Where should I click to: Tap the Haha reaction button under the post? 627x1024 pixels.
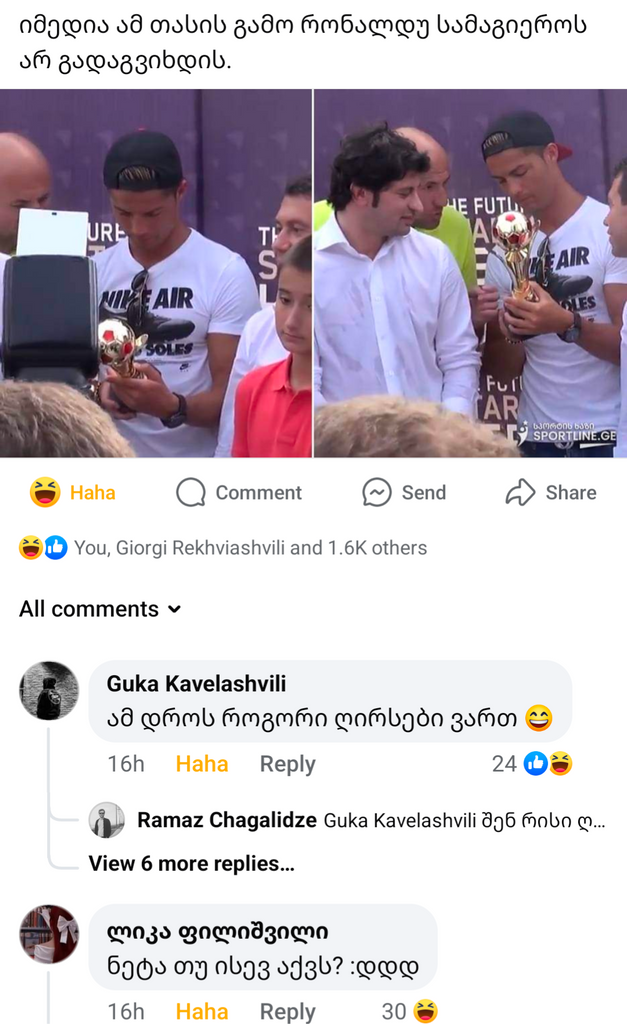click(x=74, y=492)
